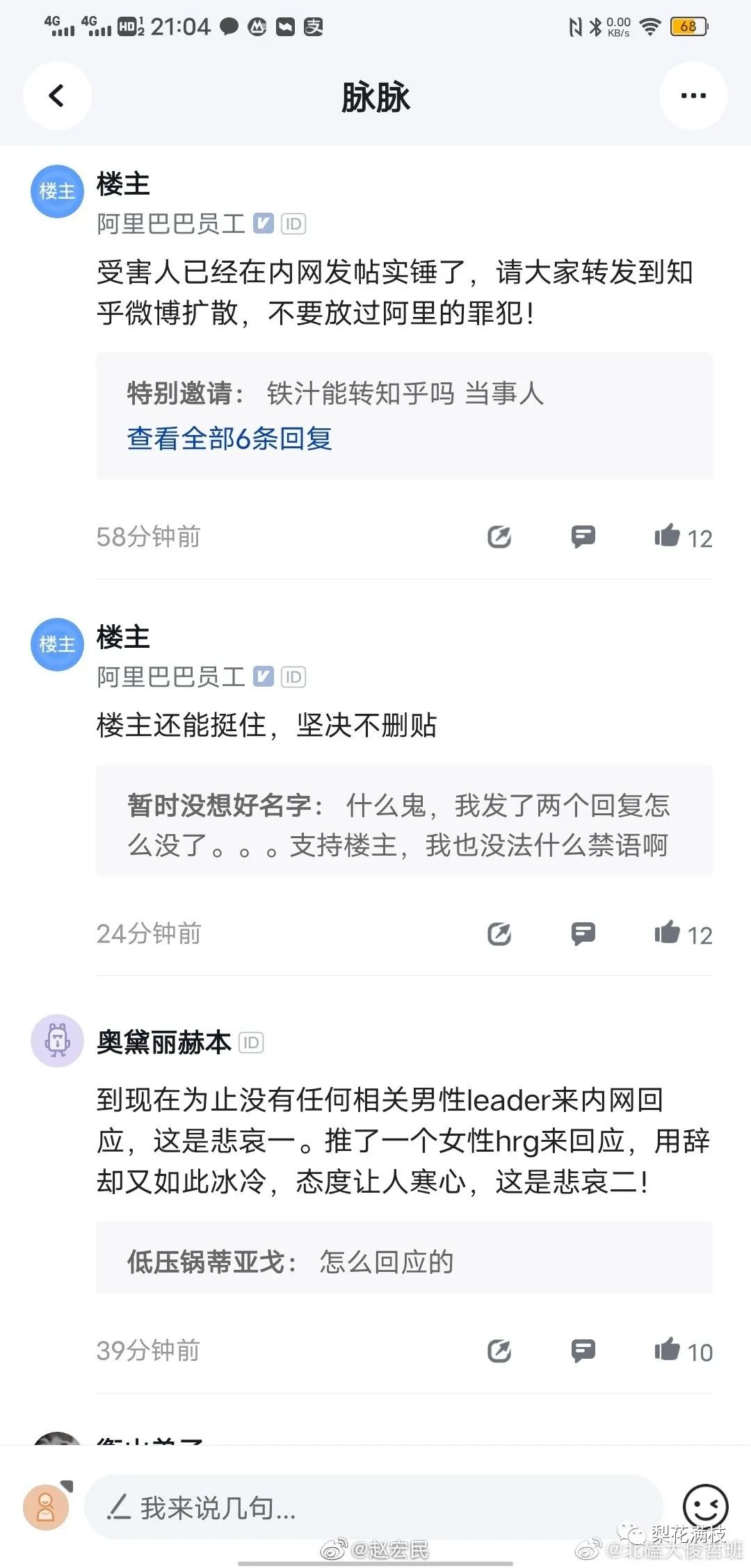The image size is (751, 1568).
Task: Open reply from 暂时没想好名字
Action: tap(403, 825)
